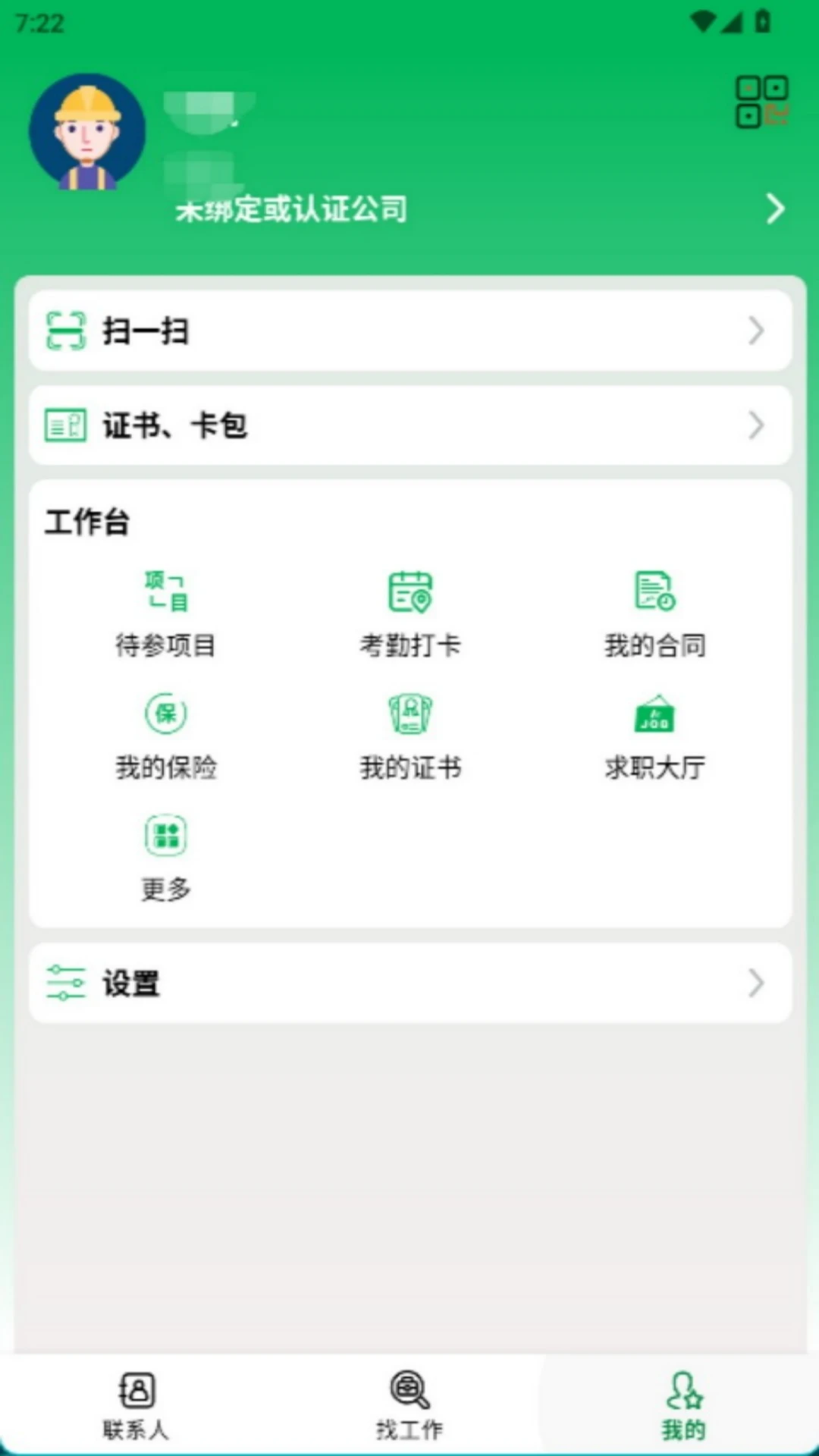Viewport: 819px width, 1456px height.
Task: Enter 求职大厅 job hall icon
Action: click(x=654, y=714)
